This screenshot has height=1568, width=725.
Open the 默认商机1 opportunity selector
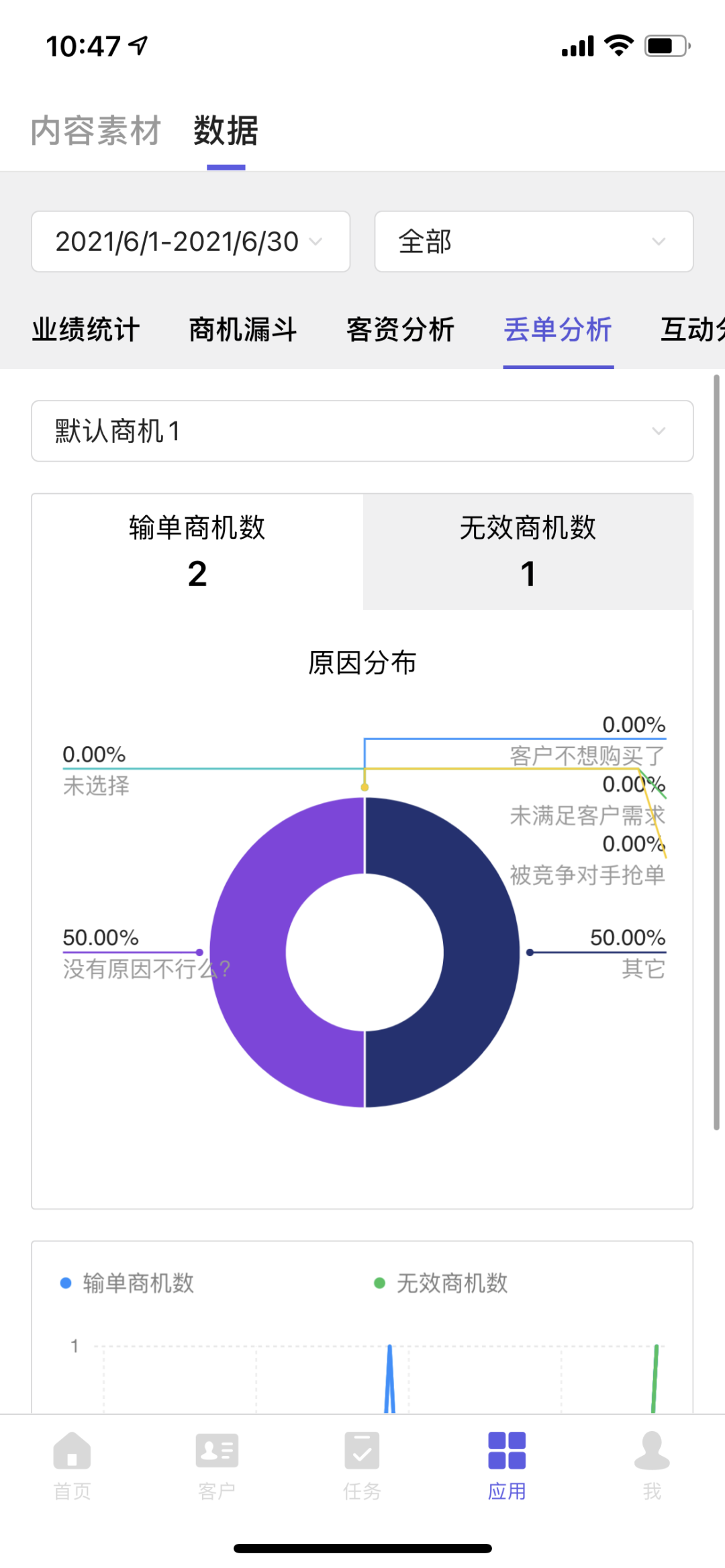point(362,431)
